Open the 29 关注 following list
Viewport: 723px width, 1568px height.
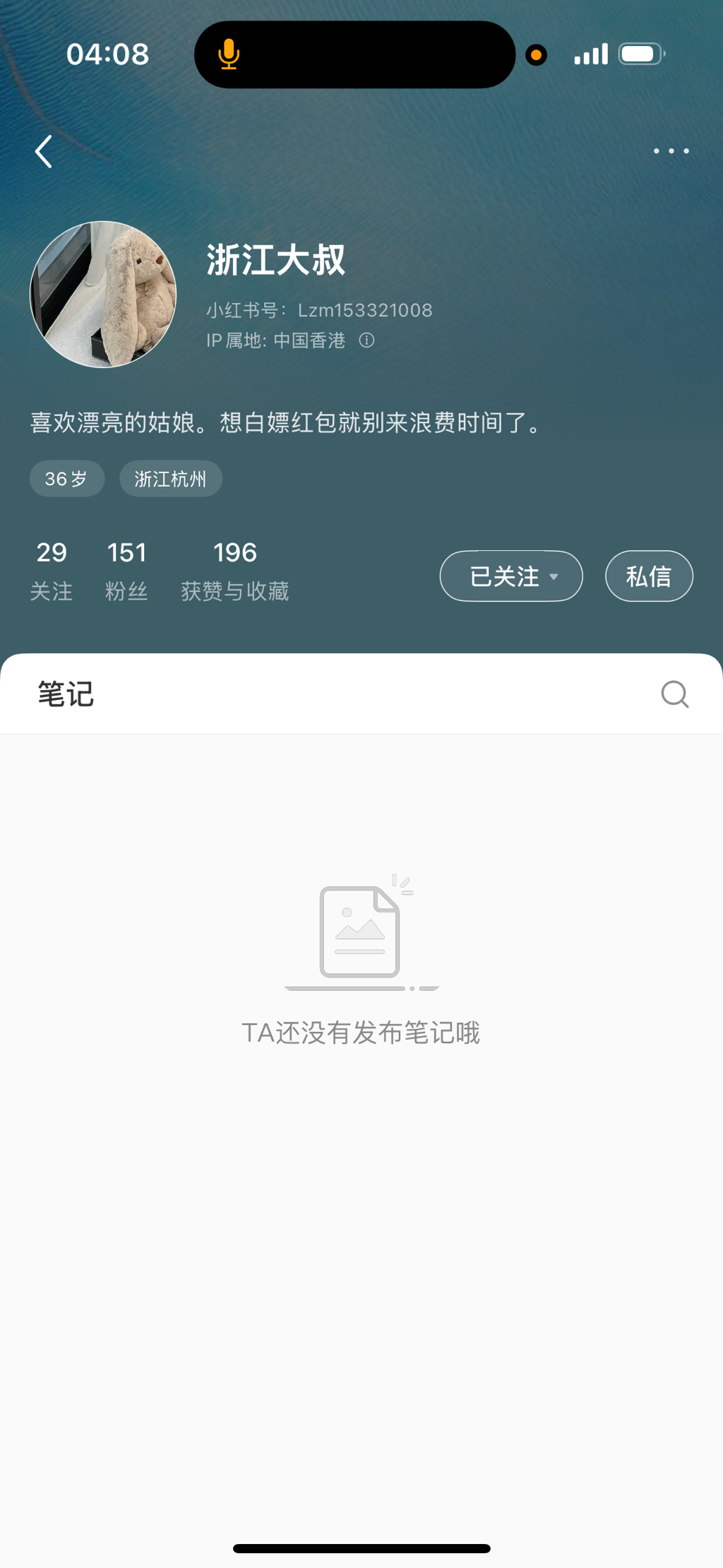52,570
